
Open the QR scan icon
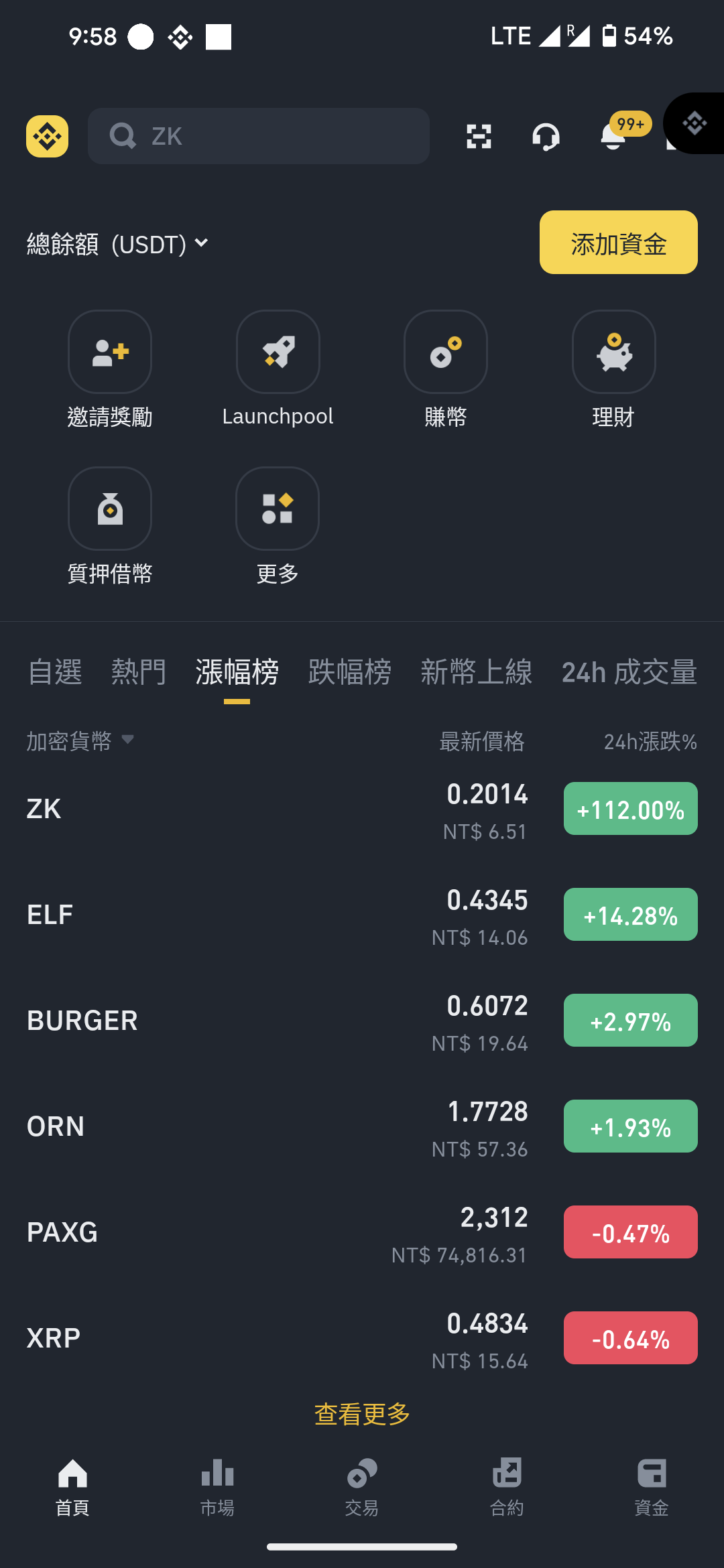coord(479,137)
